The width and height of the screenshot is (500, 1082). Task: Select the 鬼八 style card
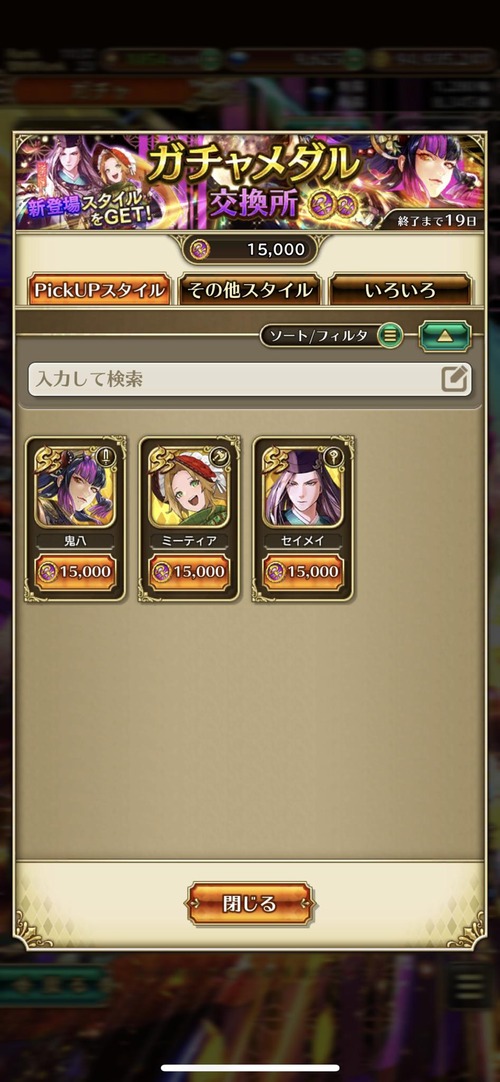[x=76, y=518]
